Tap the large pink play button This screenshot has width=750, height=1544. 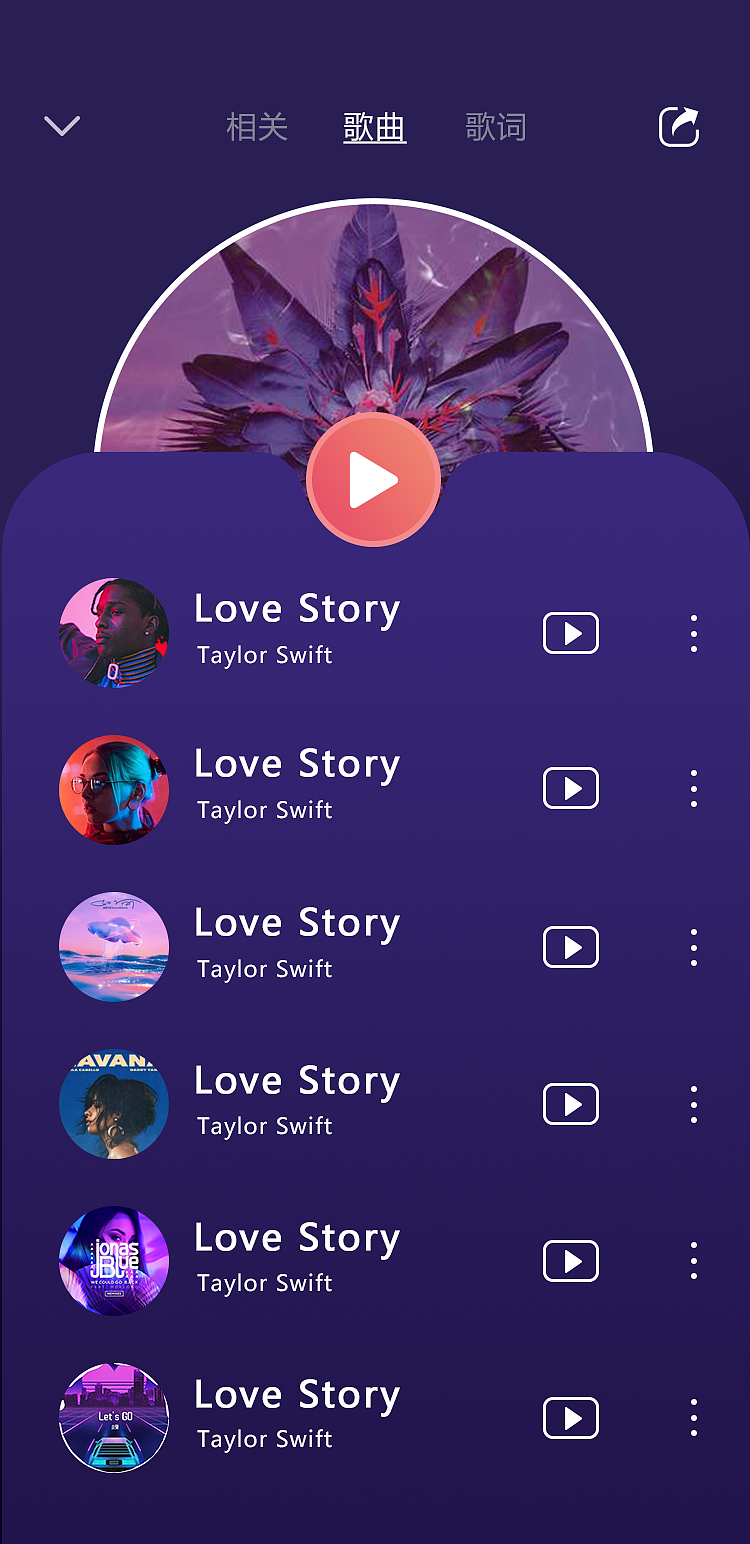coord(374,479)
